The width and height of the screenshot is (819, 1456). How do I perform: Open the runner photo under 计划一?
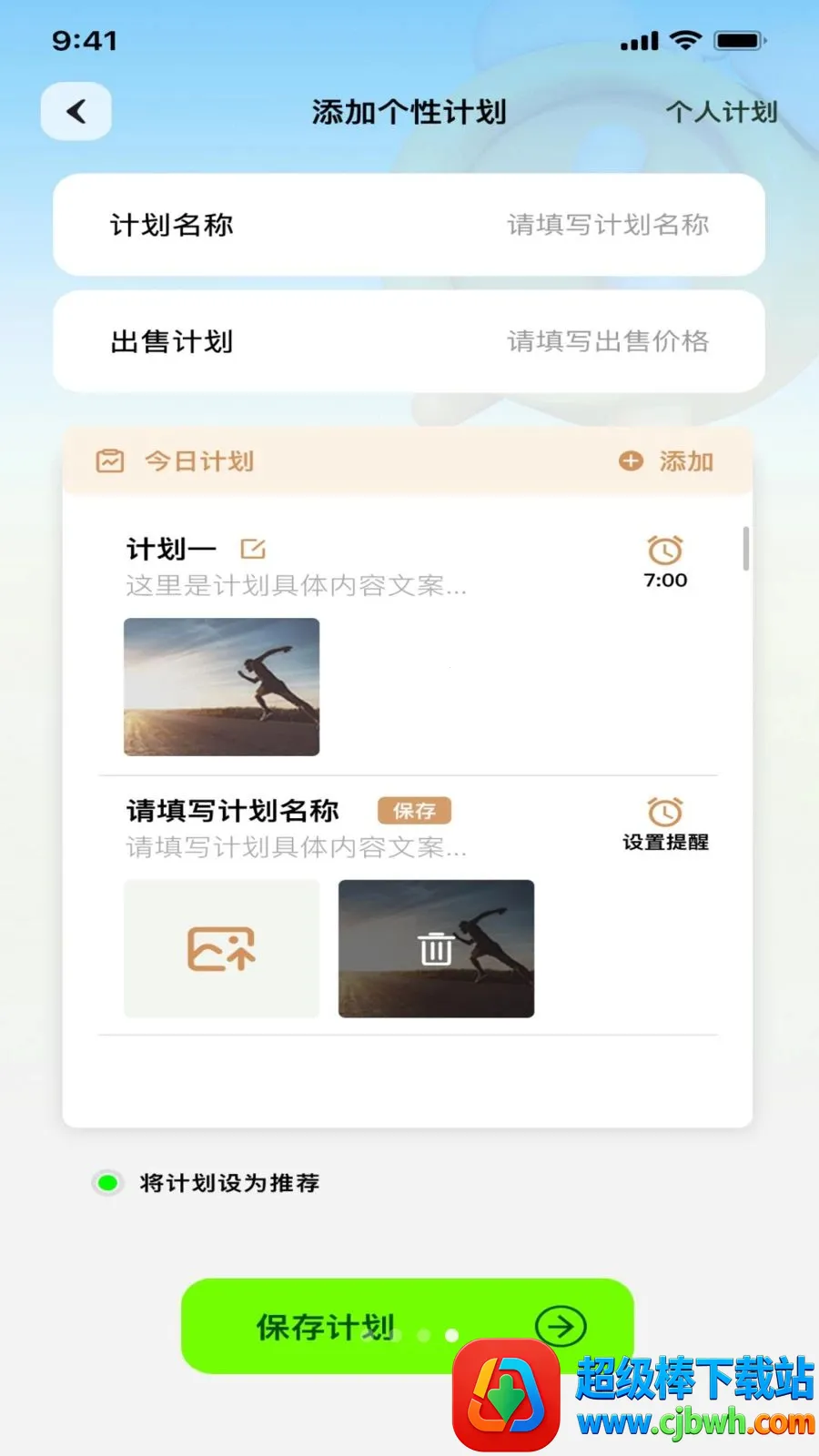point(222,687)
